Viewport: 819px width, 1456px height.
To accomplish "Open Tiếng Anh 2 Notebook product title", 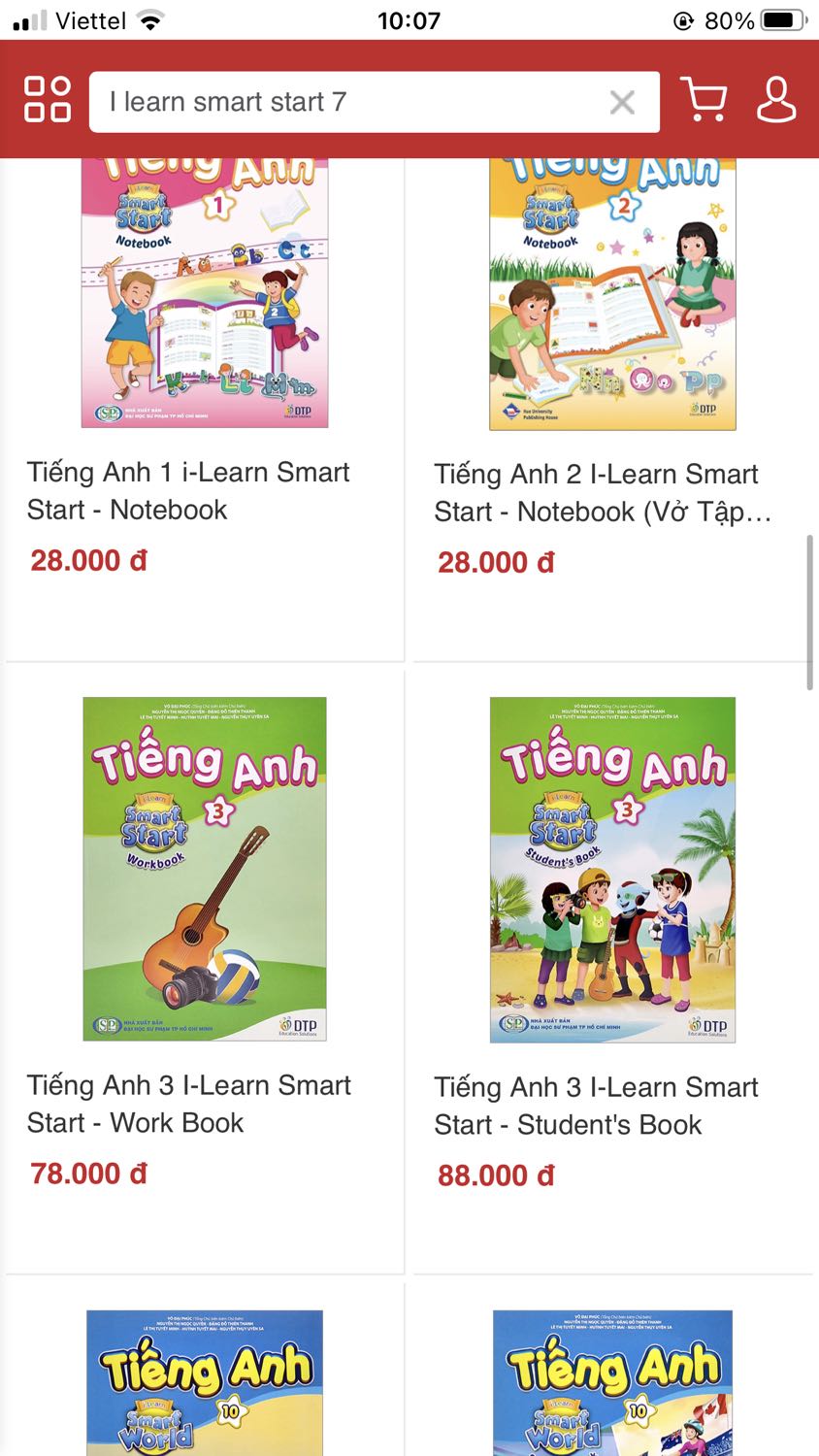I will [597, 491].
